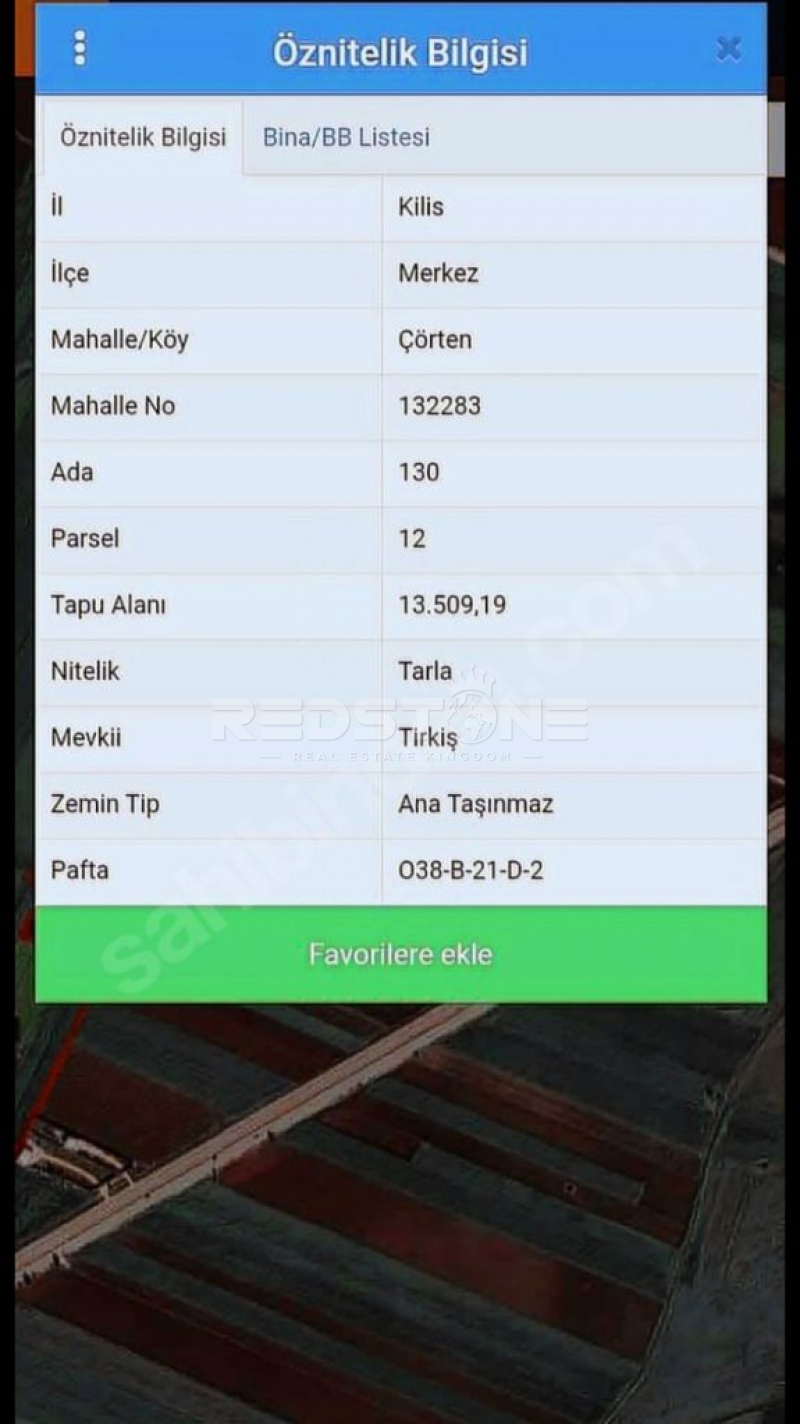Select the Öznitelik Bilgisi tab
Viewport: 800px width, 1424px height.
point(143,137)
